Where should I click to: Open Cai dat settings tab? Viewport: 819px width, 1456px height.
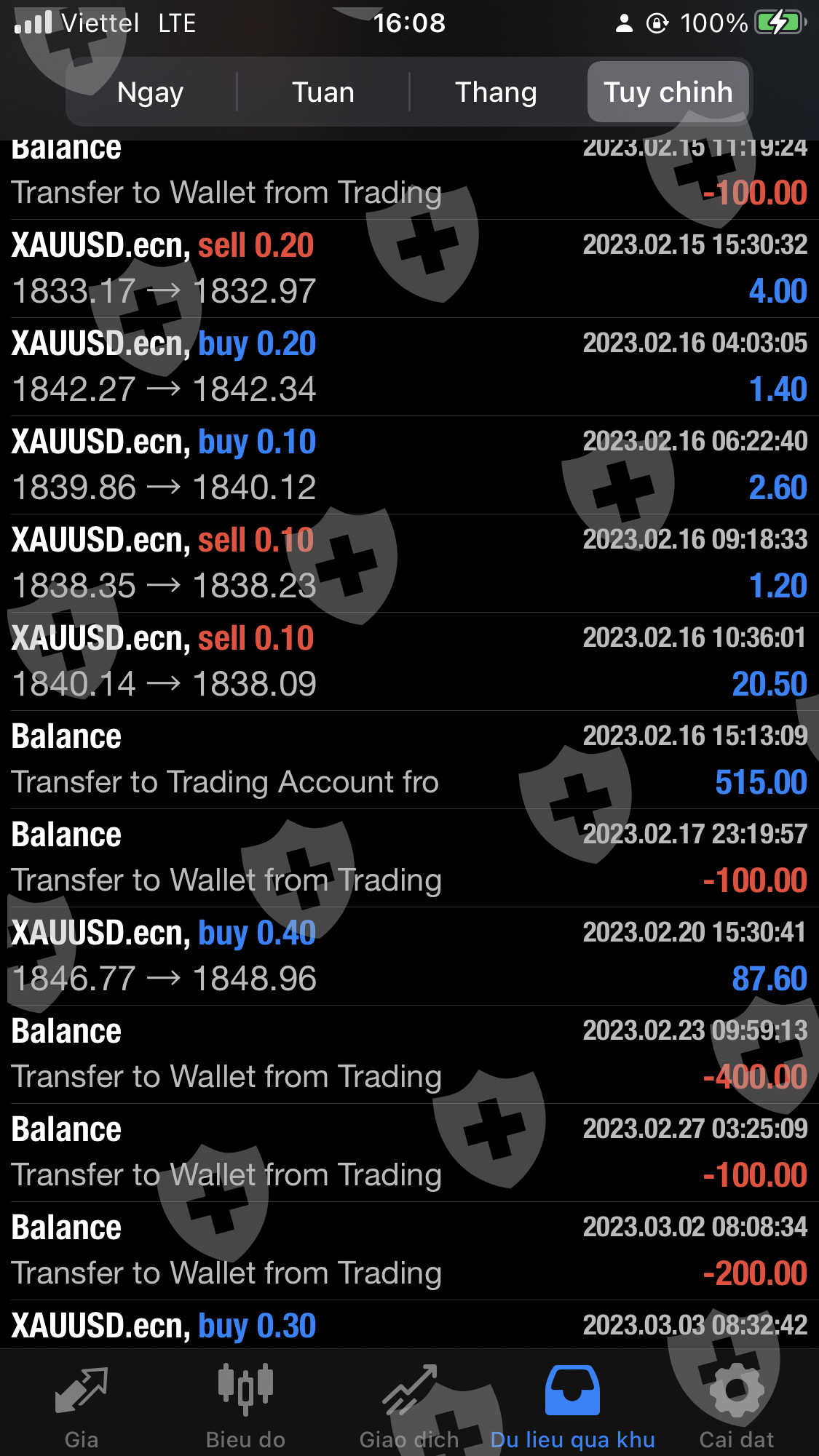pos(736,1404)
